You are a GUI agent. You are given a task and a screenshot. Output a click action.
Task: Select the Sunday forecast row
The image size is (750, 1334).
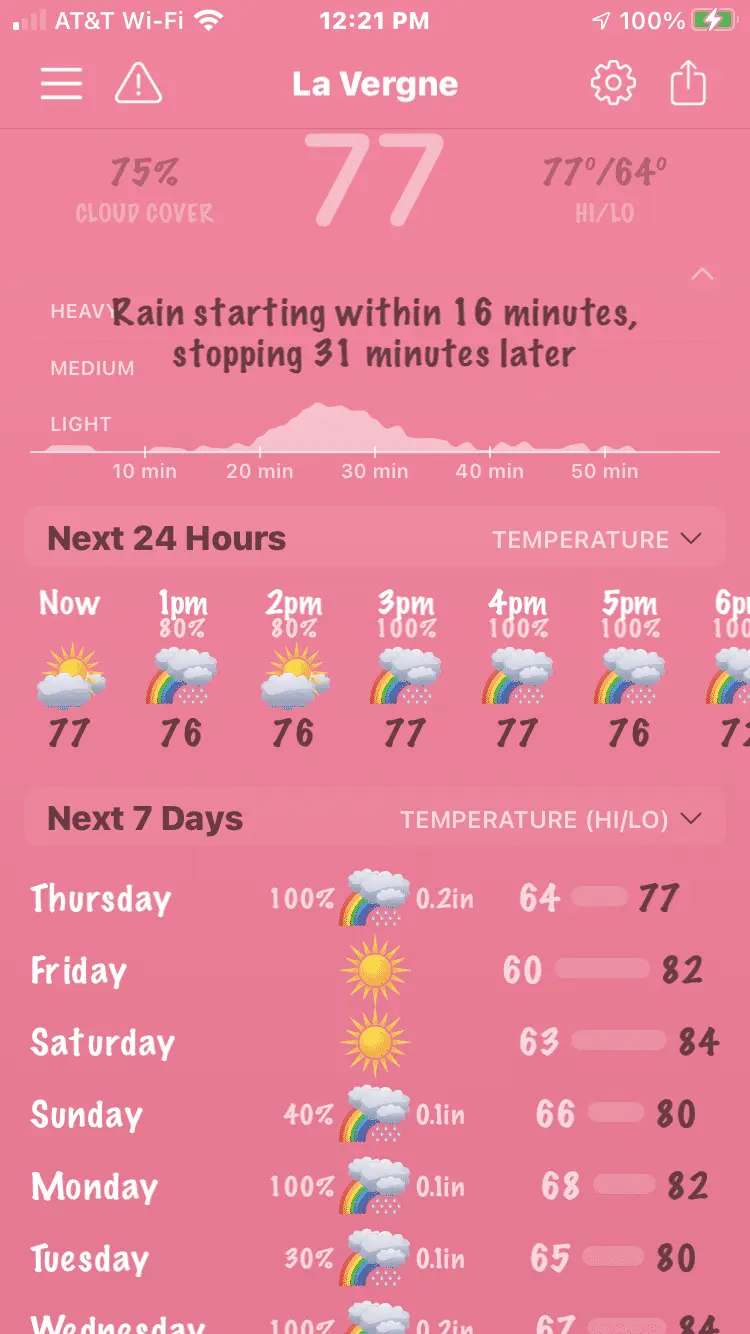(375, 1114)
